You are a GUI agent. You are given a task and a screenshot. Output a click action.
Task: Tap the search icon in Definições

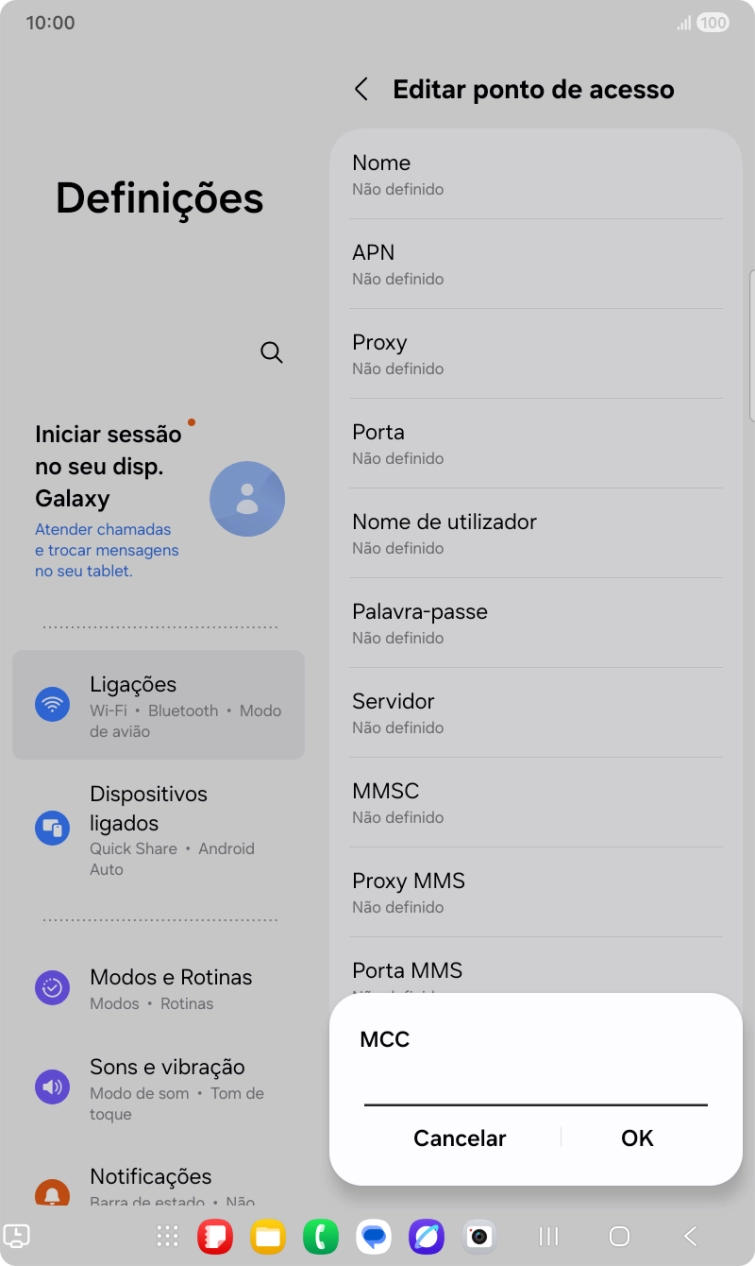(271, 352)
